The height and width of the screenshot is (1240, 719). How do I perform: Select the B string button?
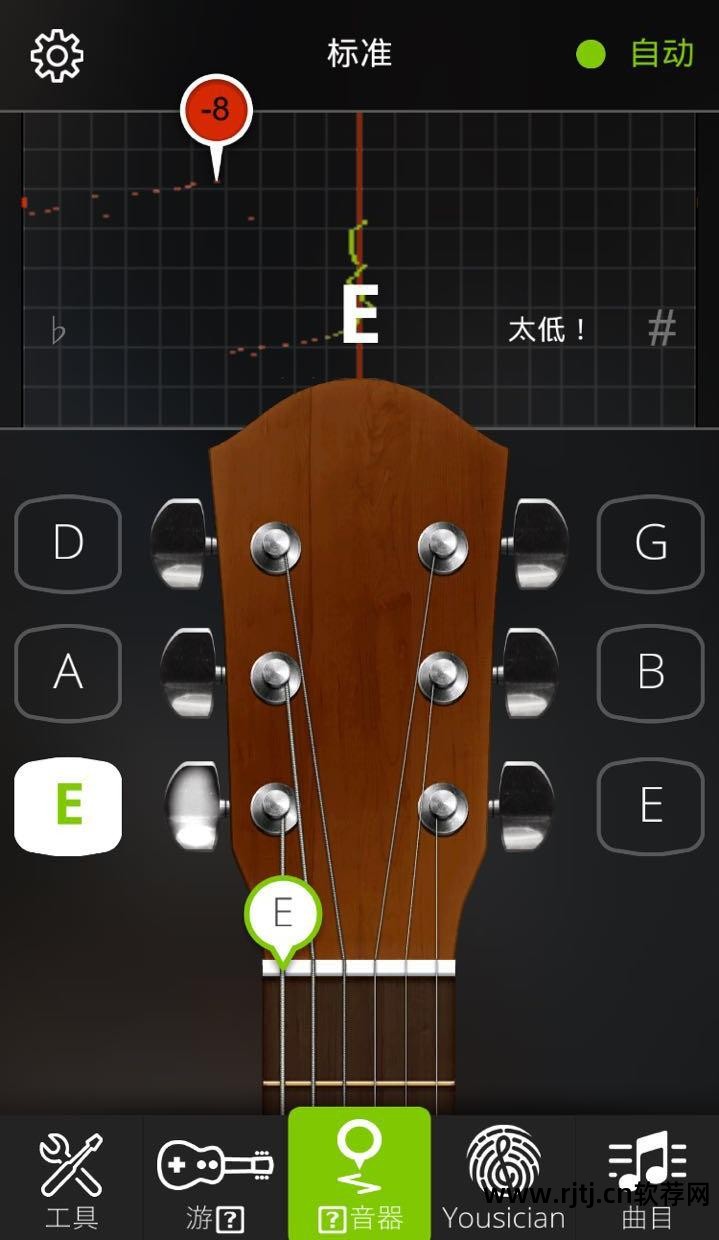click(650, 672)
